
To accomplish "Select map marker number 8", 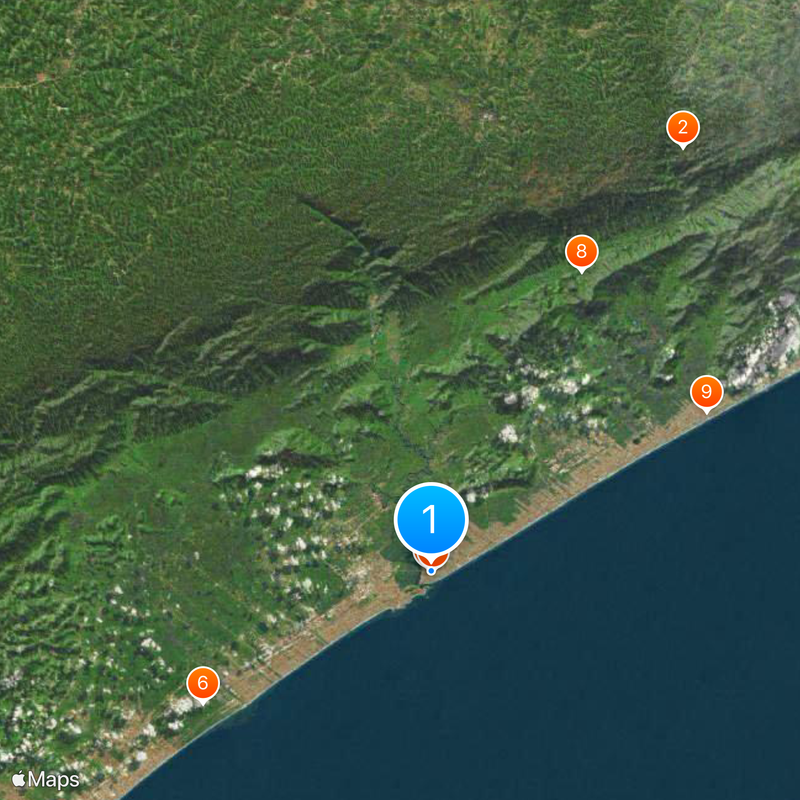I will pyautogui.click(x=581, y=252).
